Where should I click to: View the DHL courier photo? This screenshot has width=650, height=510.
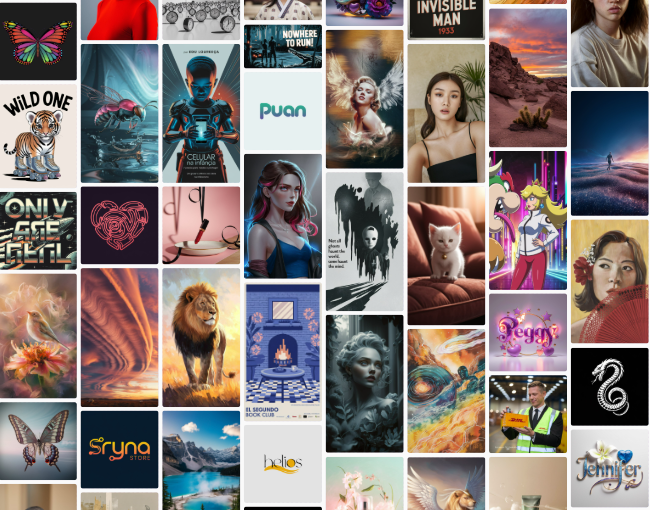tap(527, 413)
